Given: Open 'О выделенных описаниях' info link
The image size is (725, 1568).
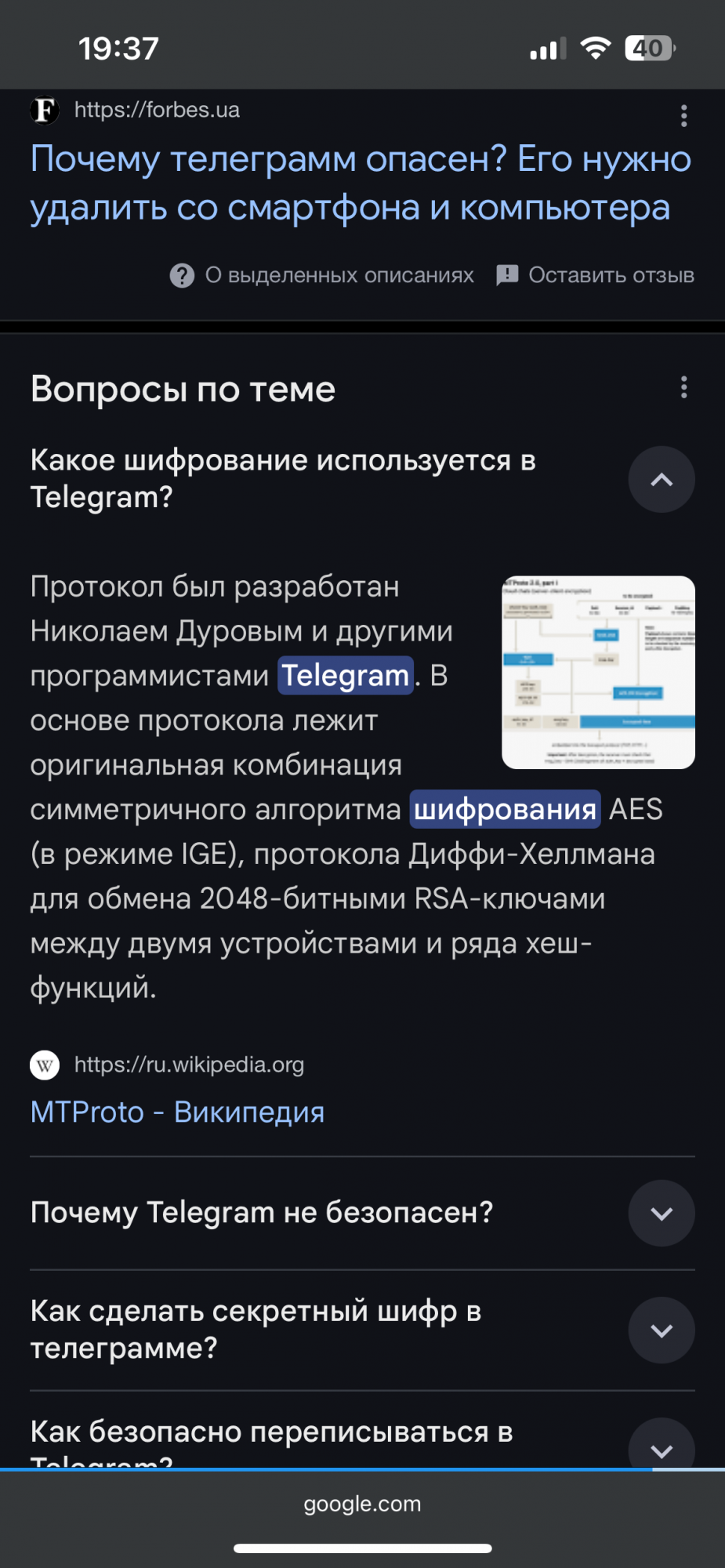Looking at the screenshot, I should click(x=323, y=275).
